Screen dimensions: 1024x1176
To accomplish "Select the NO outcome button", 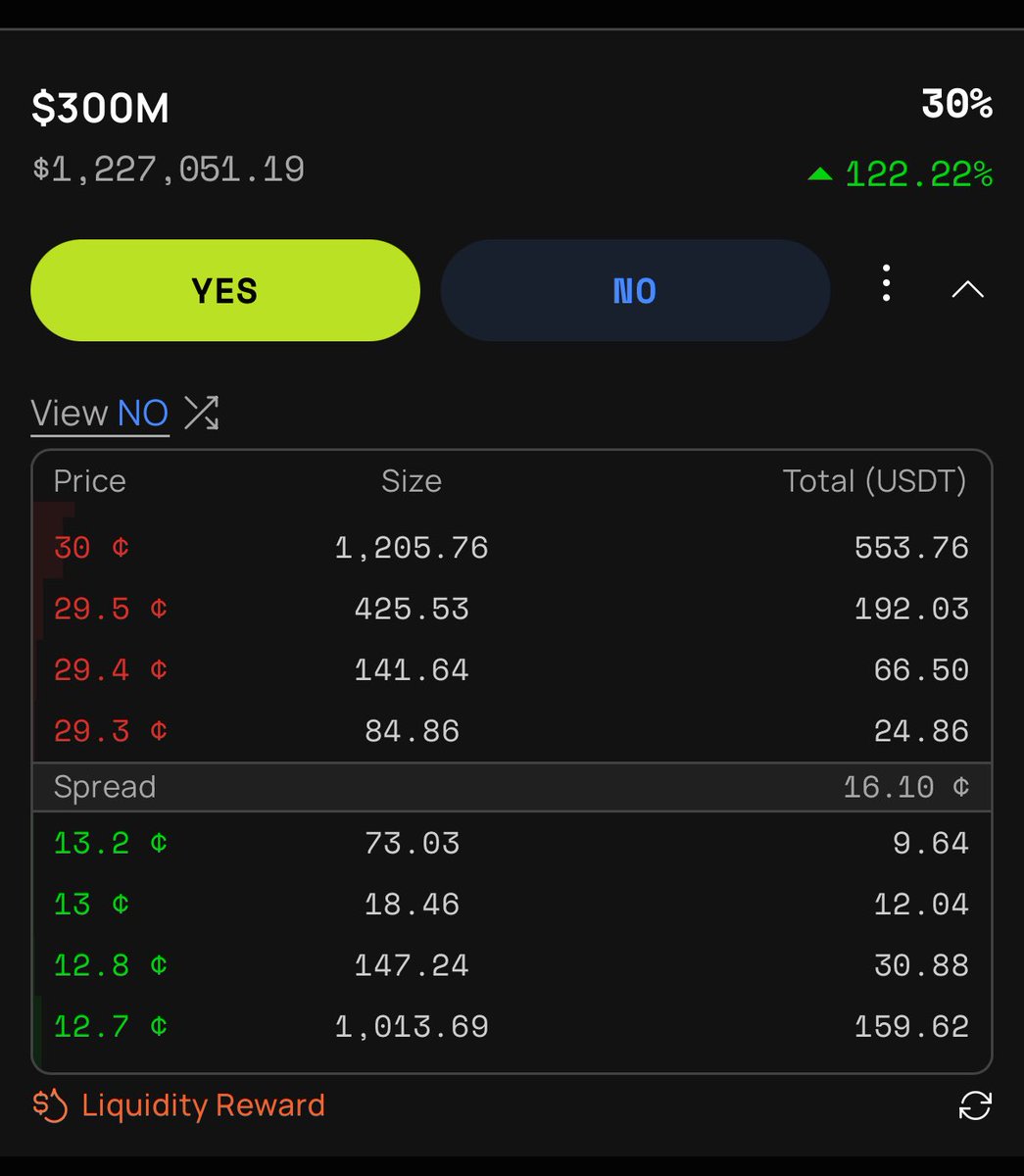I will pos(635,291).
